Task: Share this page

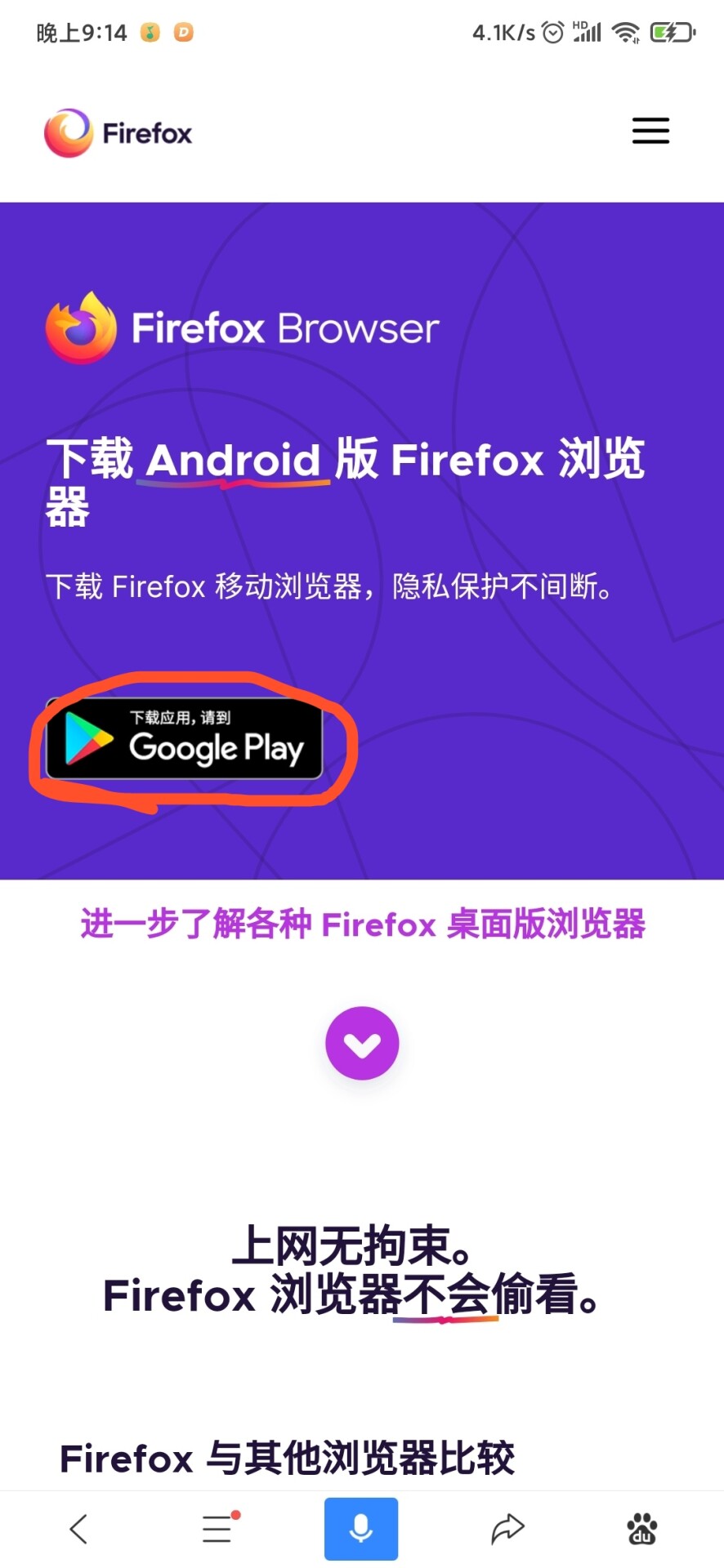Action: pos(507,1528)
